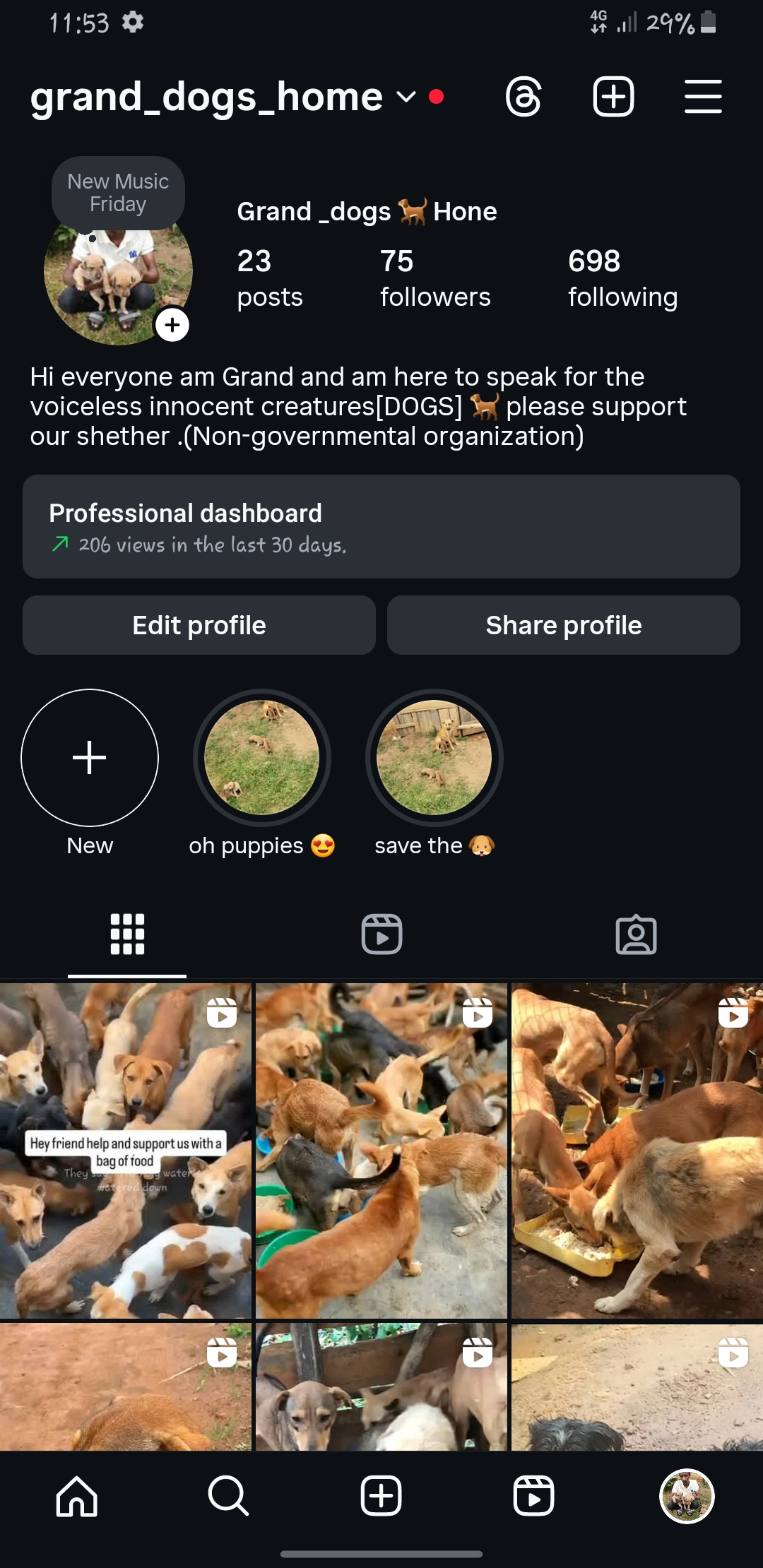Open the reel captioned "Hey friend help and support us"
This screenshot has height=1568, width=763.
click(126, 1150)
